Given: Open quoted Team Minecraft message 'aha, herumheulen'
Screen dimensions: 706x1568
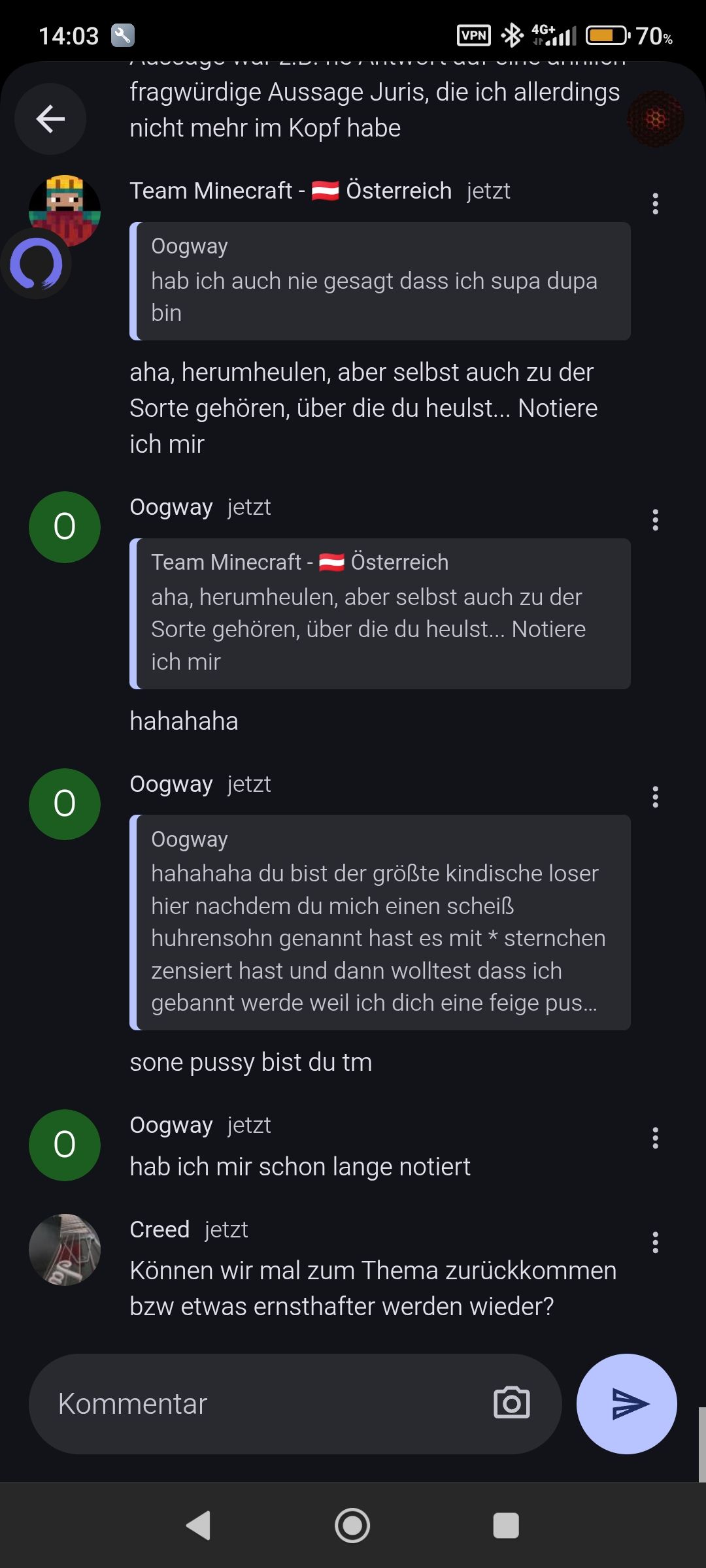Looking at the screenshot, I should coord(380,613).
